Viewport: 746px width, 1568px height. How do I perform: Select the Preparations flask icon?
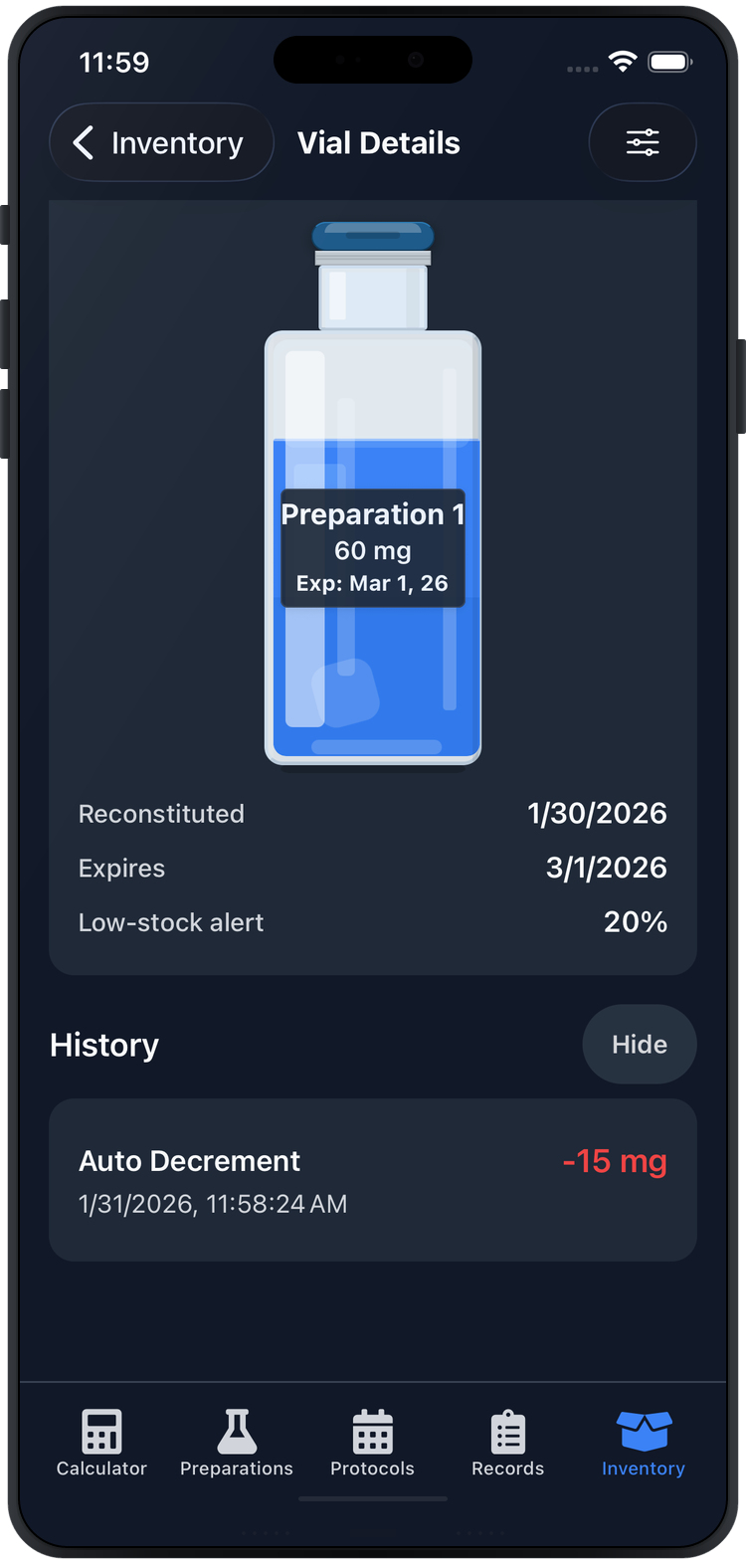[x=236, y=1435]
